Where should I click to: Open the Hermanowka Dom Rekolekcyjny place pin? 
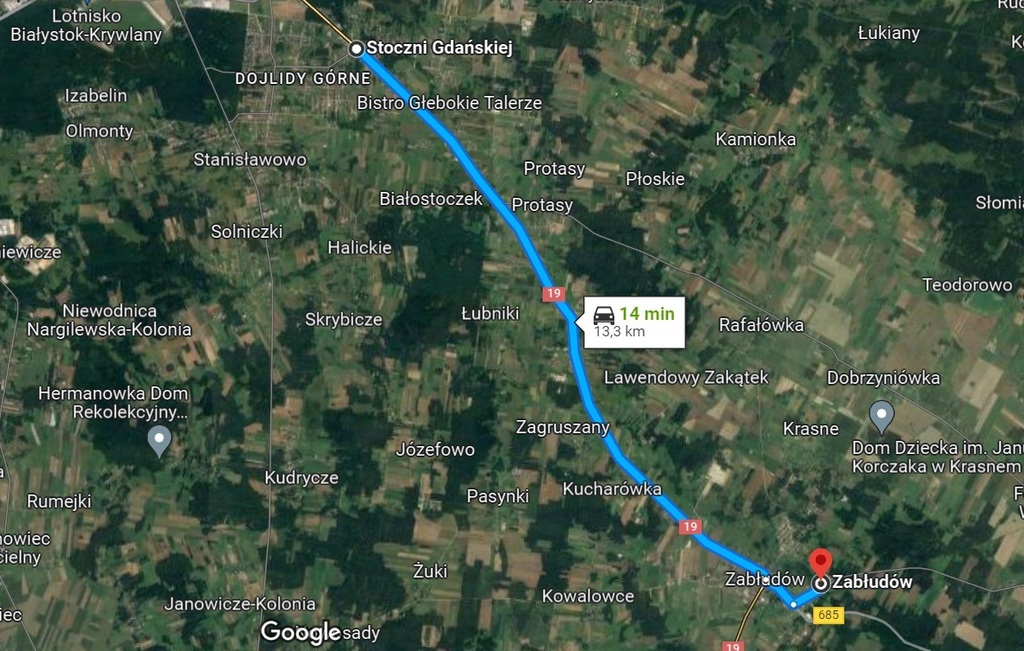tap(159, 437)
